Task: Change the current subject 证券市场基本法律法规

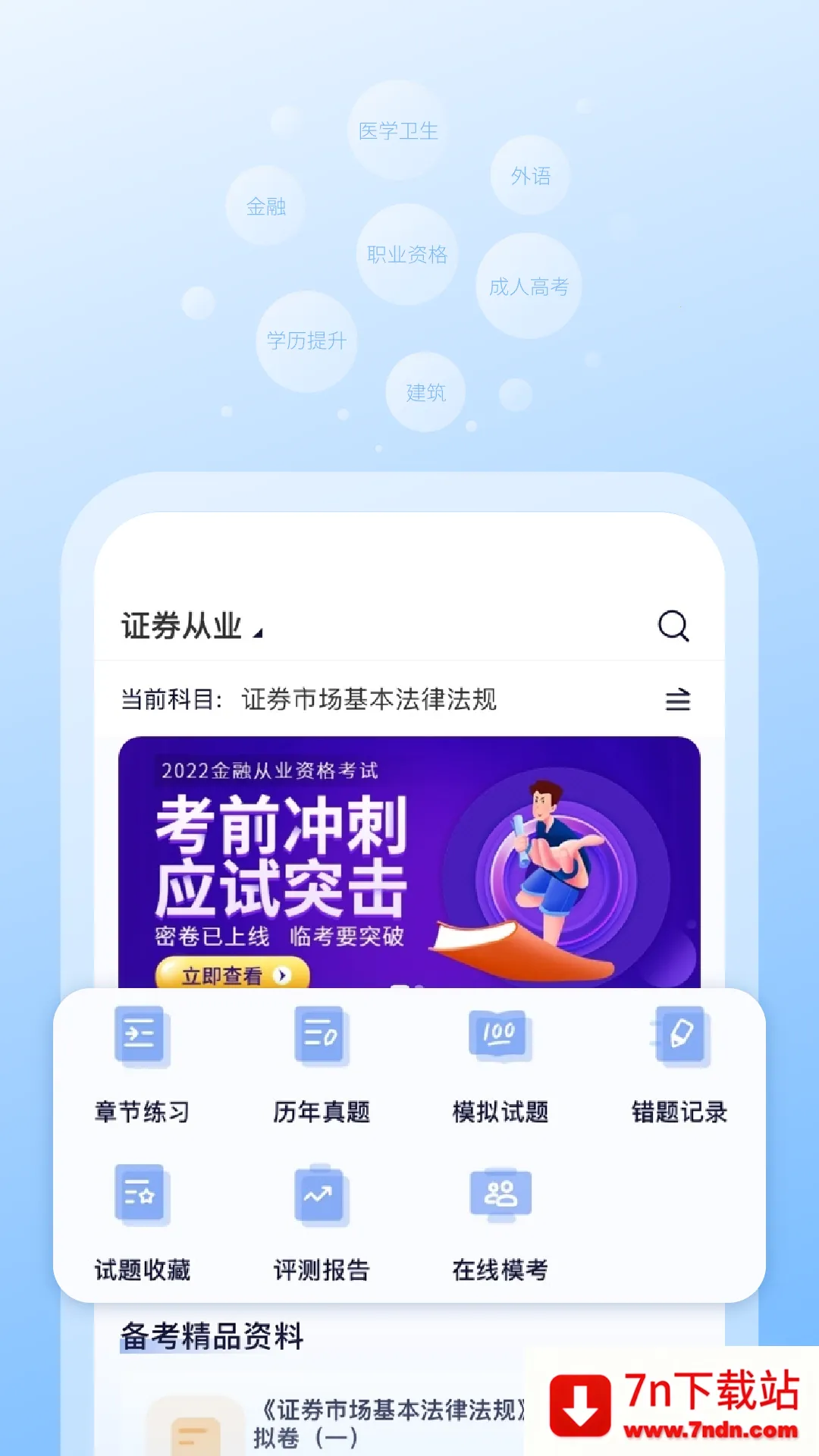Action: coord(368,701)
